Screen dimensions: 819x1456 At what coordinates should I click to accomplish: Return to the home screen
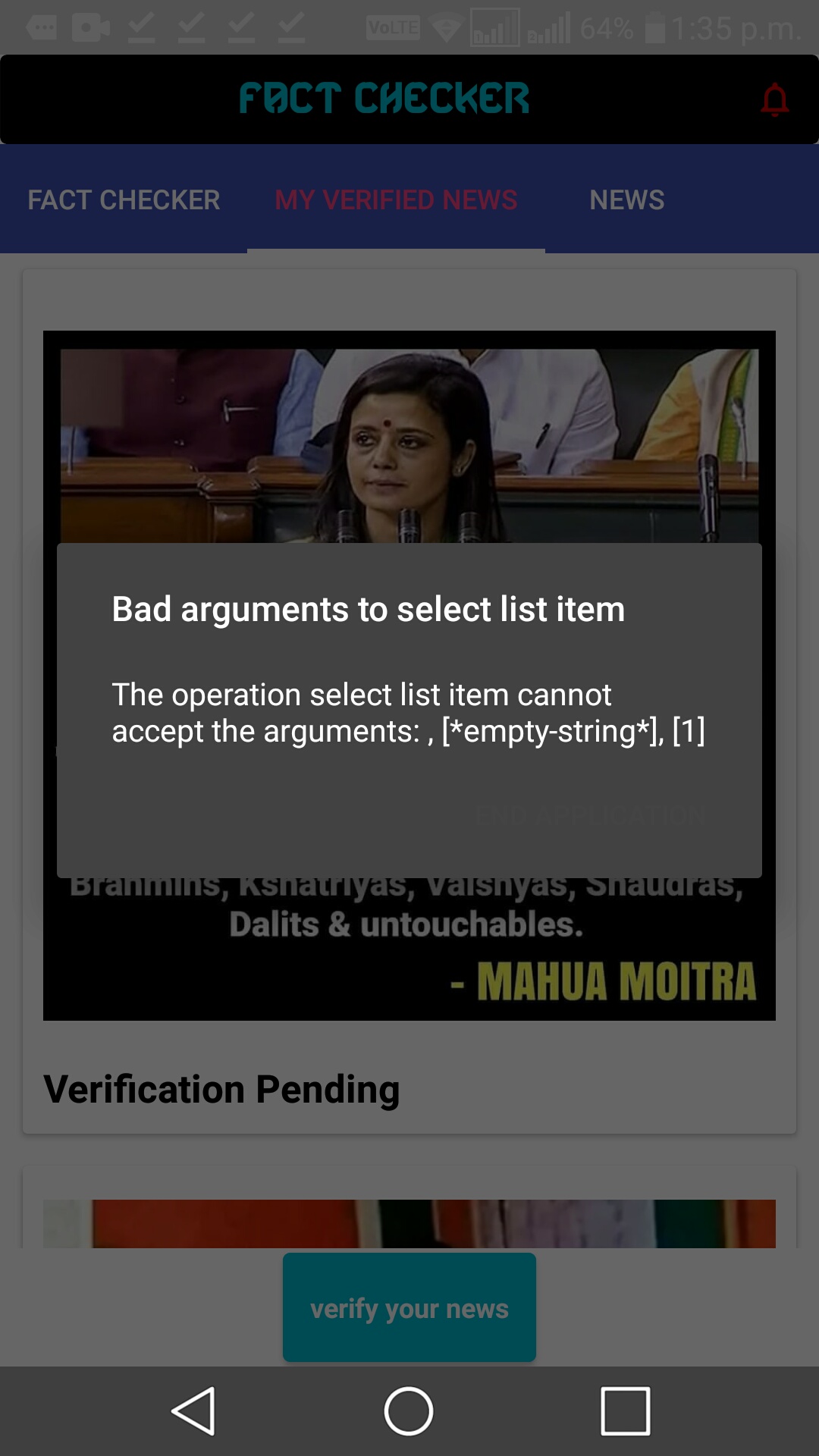(409, 1411)
